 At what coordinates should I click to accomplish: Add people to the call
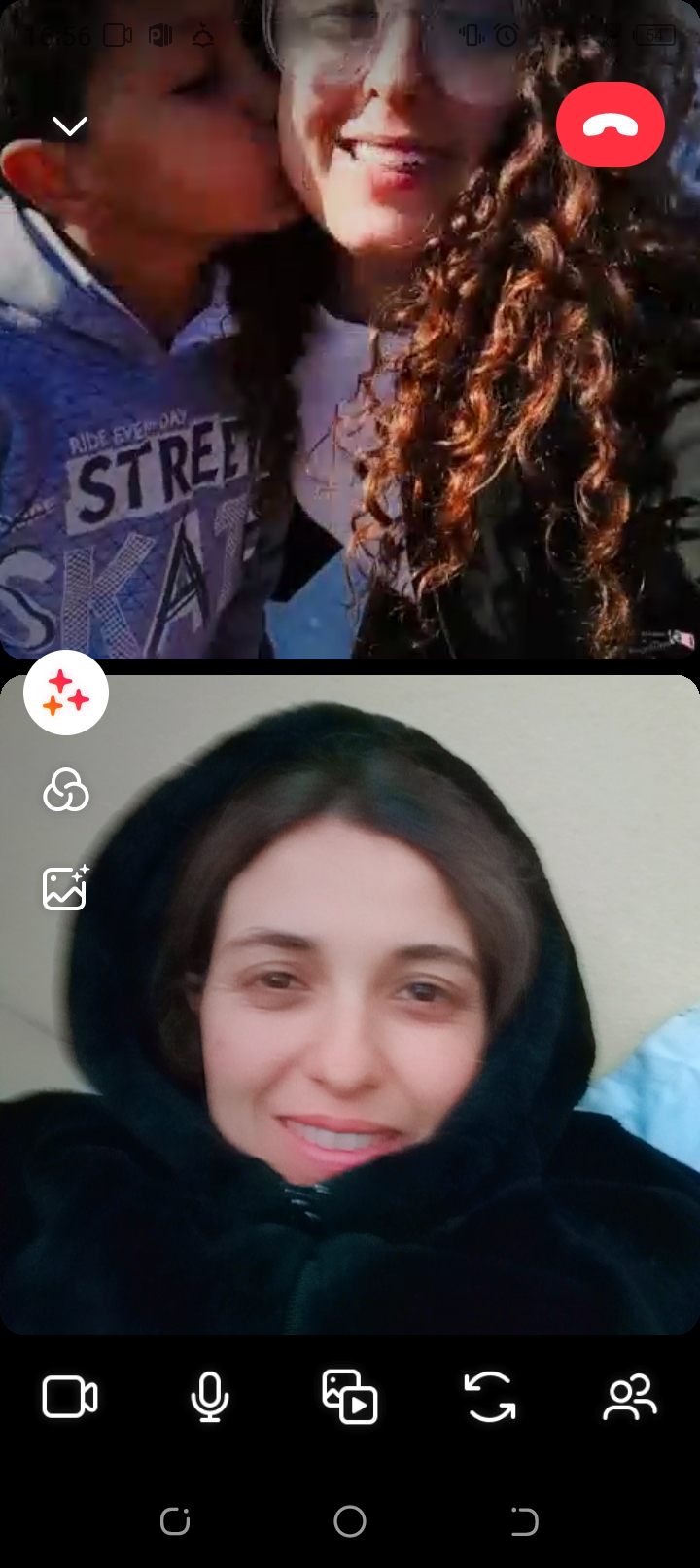click(x=630, y=1398)
